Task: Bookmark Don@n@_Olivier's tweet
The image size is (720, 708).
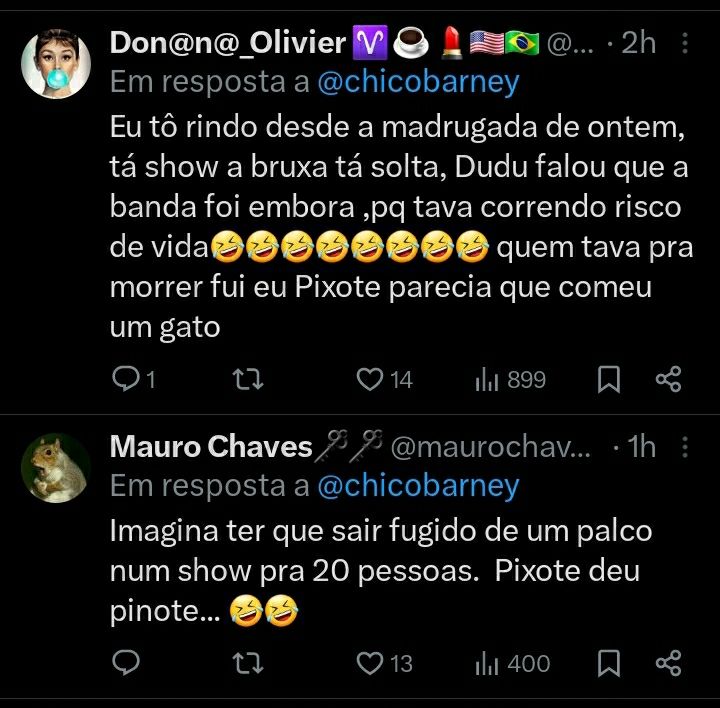Action: 609,379
